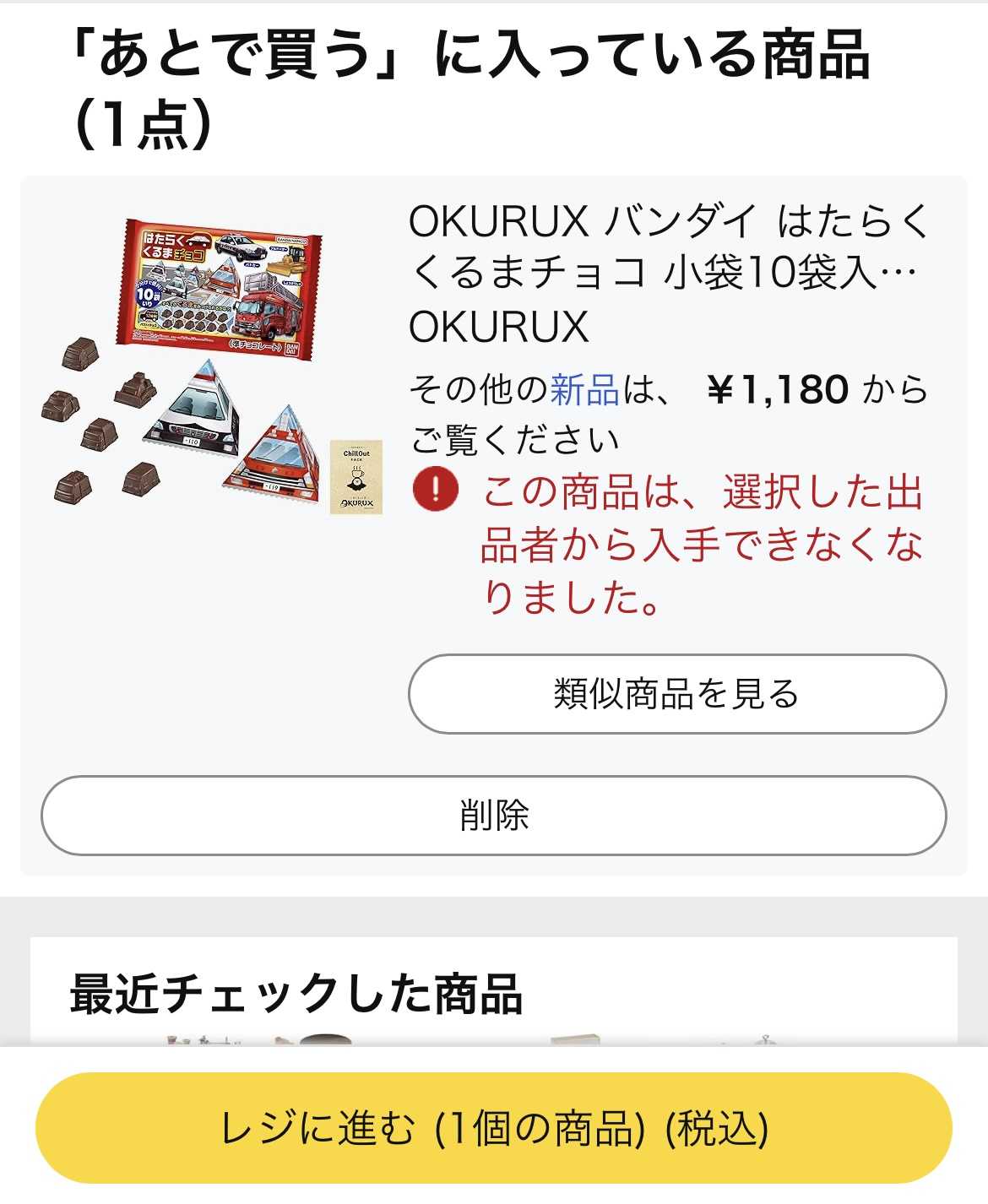Delete the saved item with 削除
Screen dimensions: 988x1204
(x=493, y=816)
